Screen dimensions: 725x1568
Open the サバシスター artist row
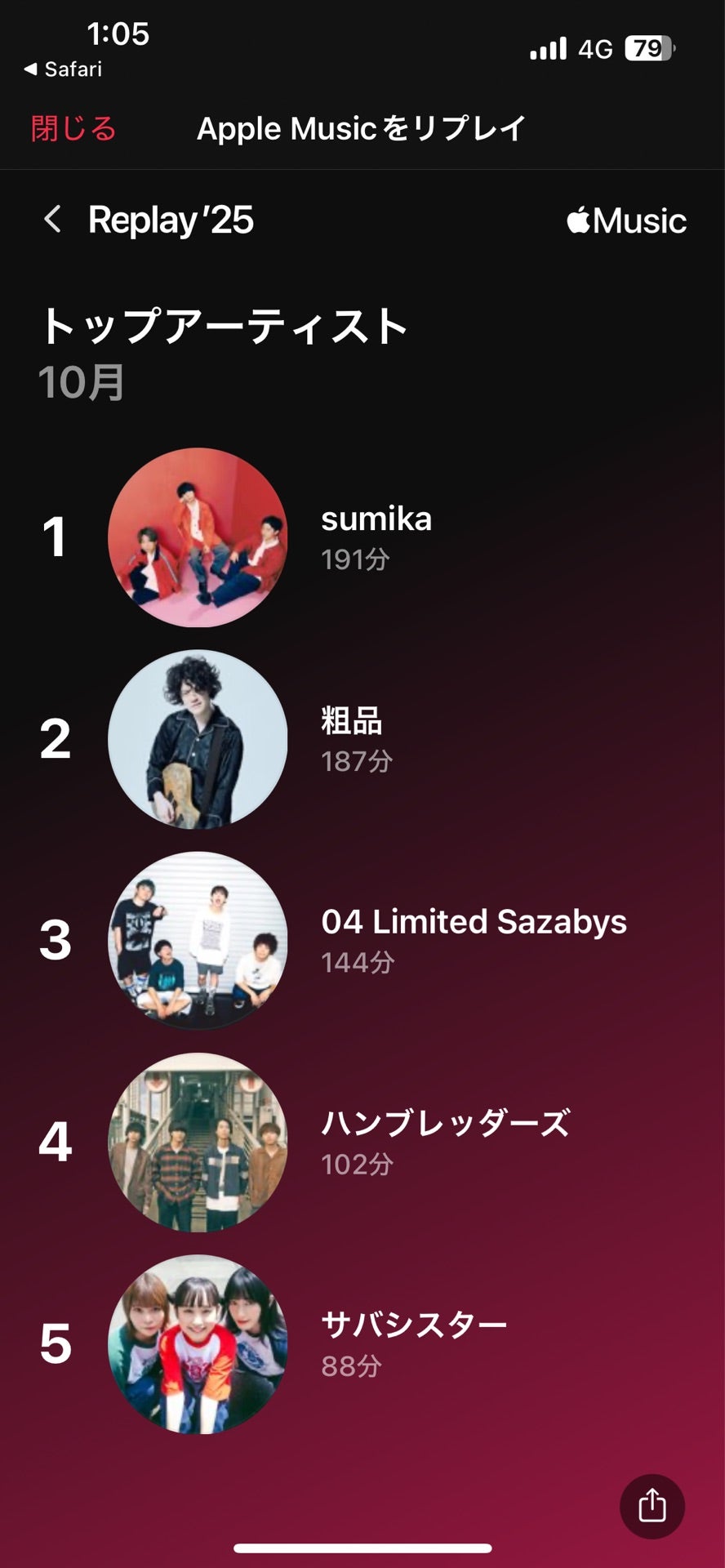tap(413, 1343)
